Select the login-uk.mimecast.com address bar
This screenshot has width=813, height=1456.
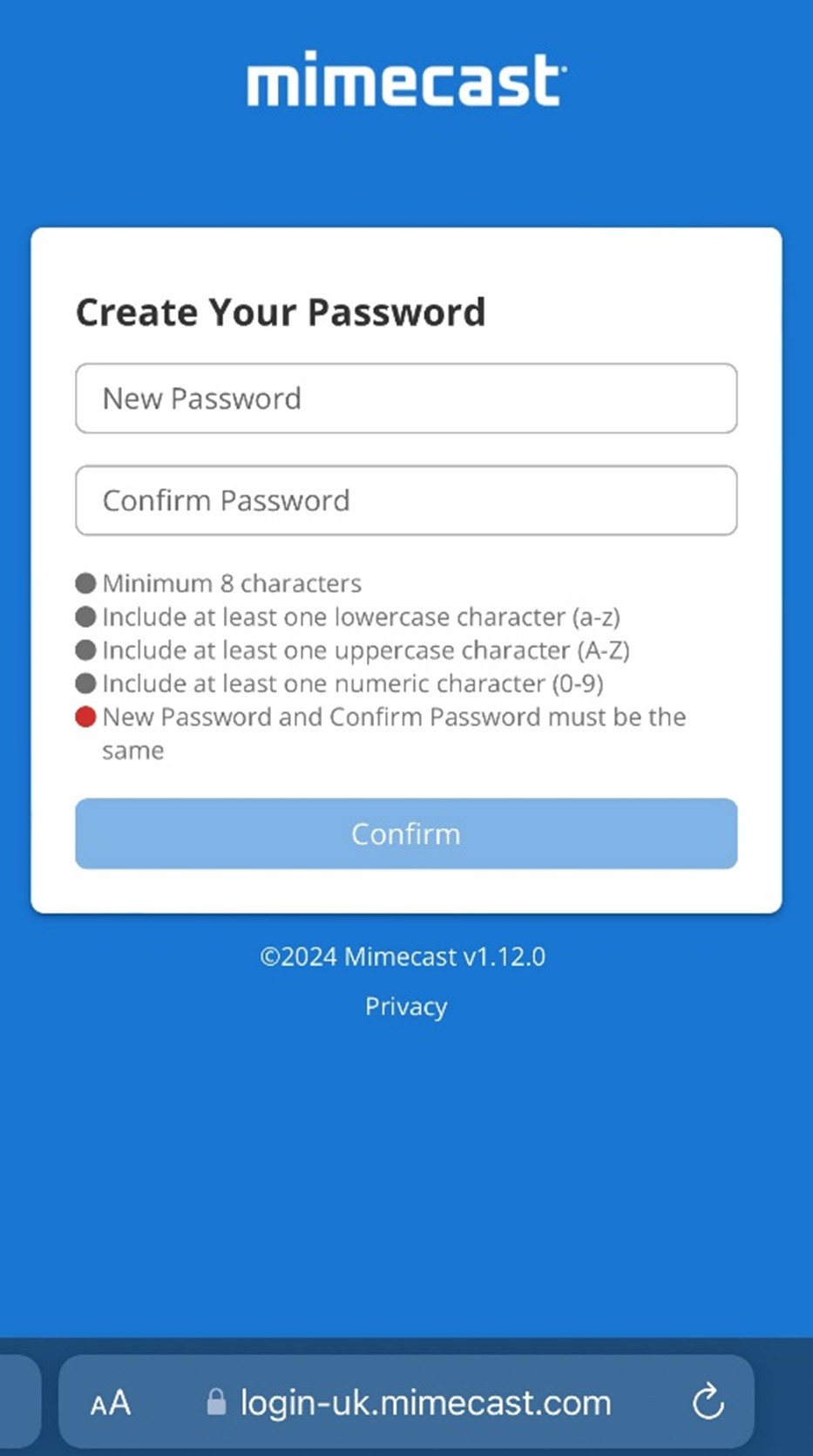coord(425,1403)
